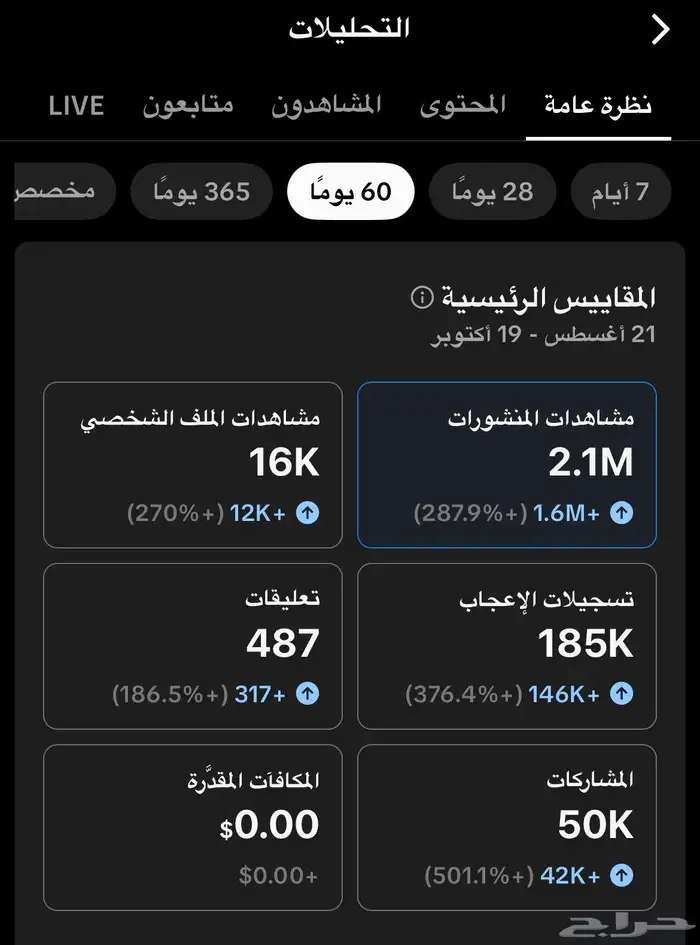The height and width of the screenshot is (945, 700).
Task: Open the مشاهدات الملف الشخصي card
Action: (x=192, y=464)
